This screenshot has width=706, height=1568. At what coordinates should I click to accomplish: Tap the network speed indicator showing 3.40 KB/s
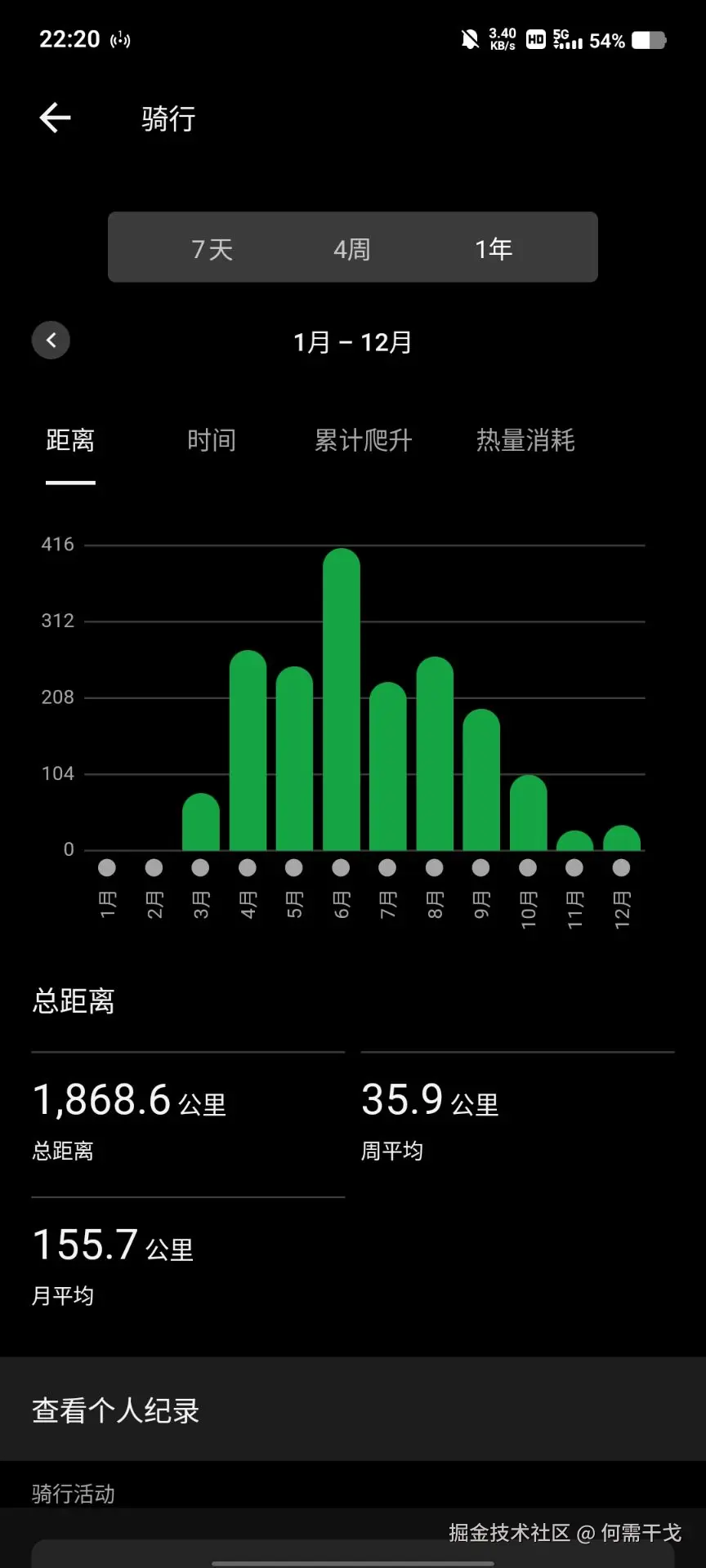pyautogui.click(x=501, y=40)
